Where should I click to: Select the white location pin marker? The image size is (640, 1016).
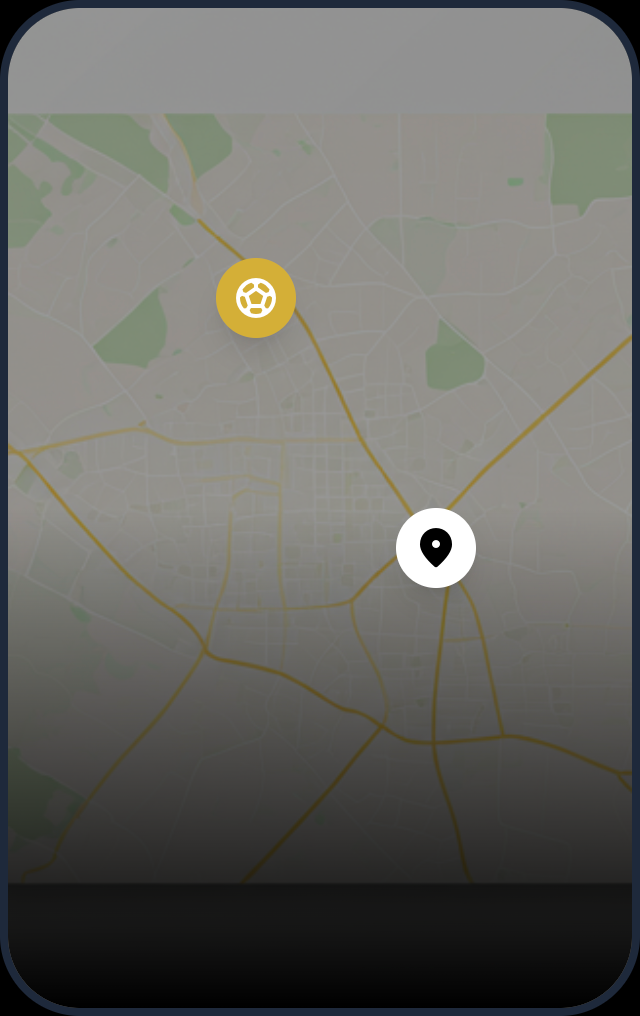436,548
